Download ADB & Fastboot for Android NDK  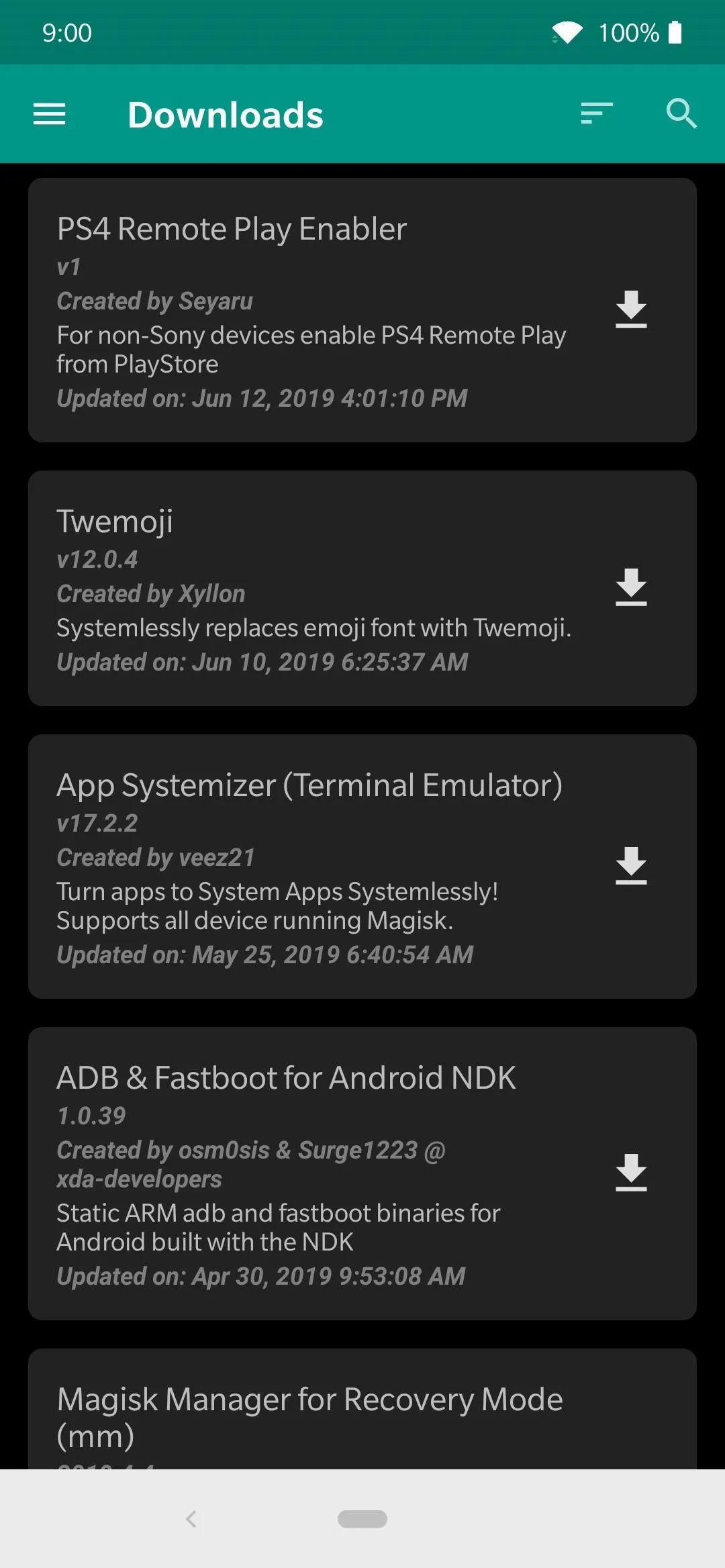[631, 1173]
